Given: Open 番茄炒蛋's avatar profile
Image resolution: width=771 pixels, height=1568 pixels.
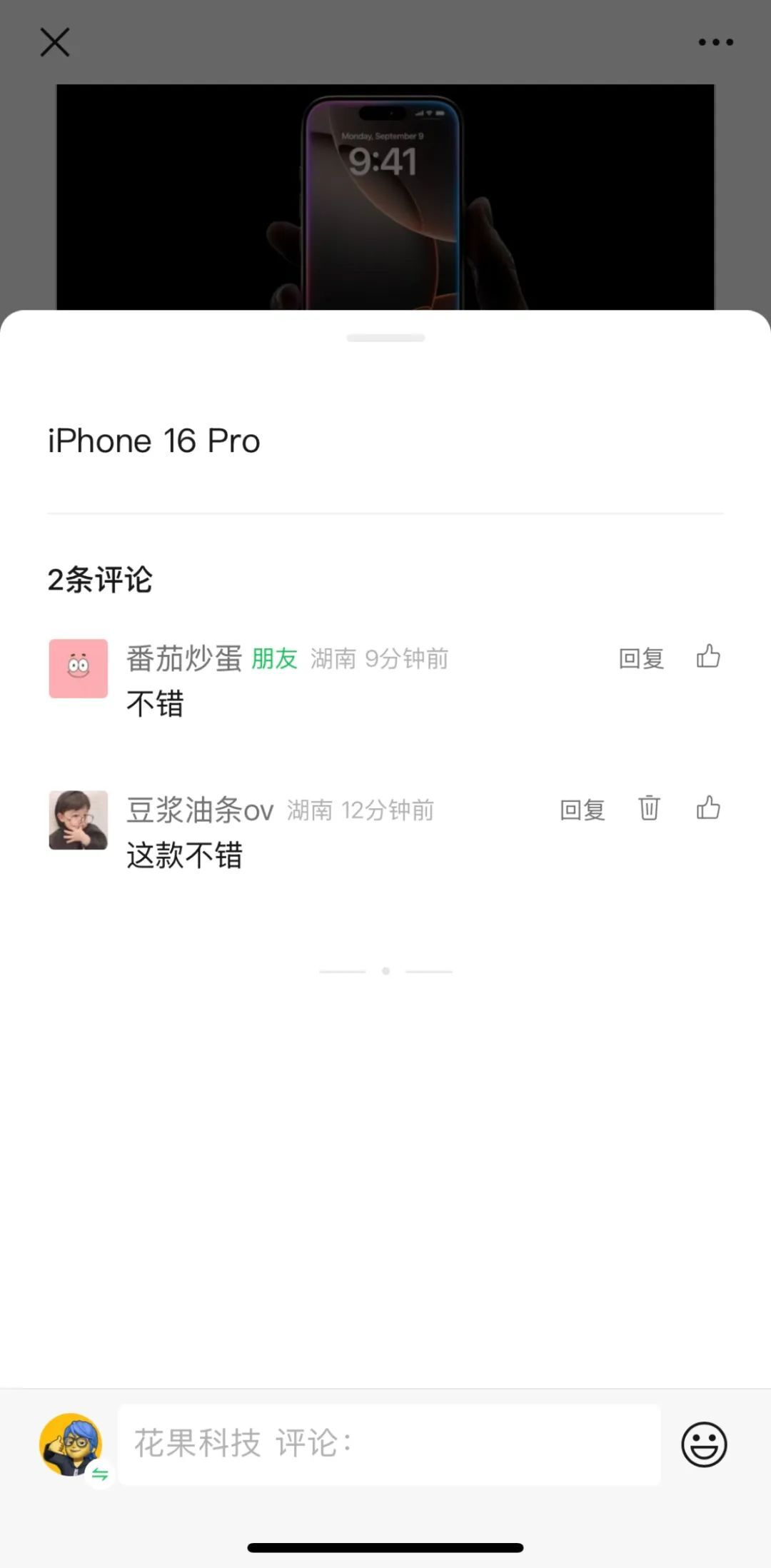Looking at the screenshot, I should pyautogui.click(x=79, y=668).
